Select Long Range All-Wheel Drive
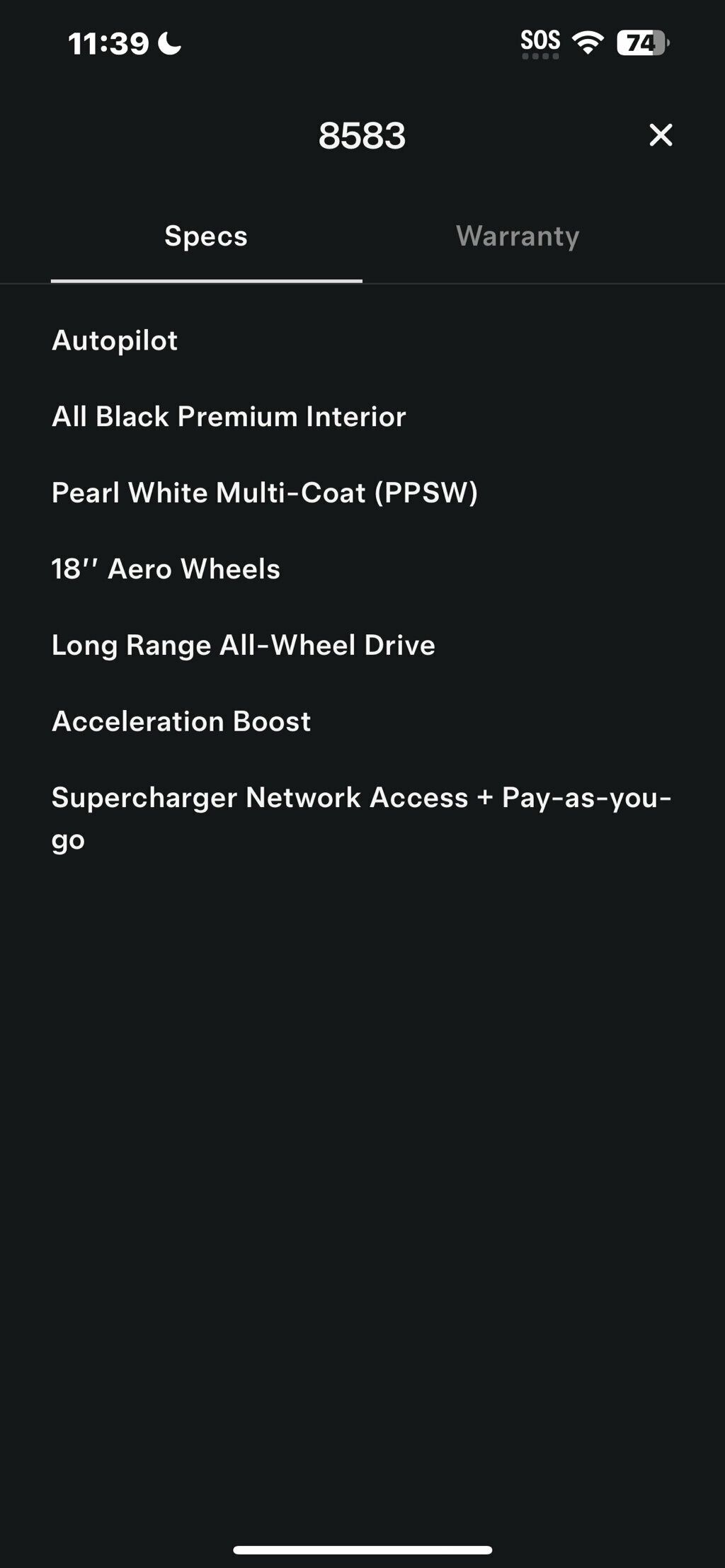 pyautogui.click(x=244, y=645)
